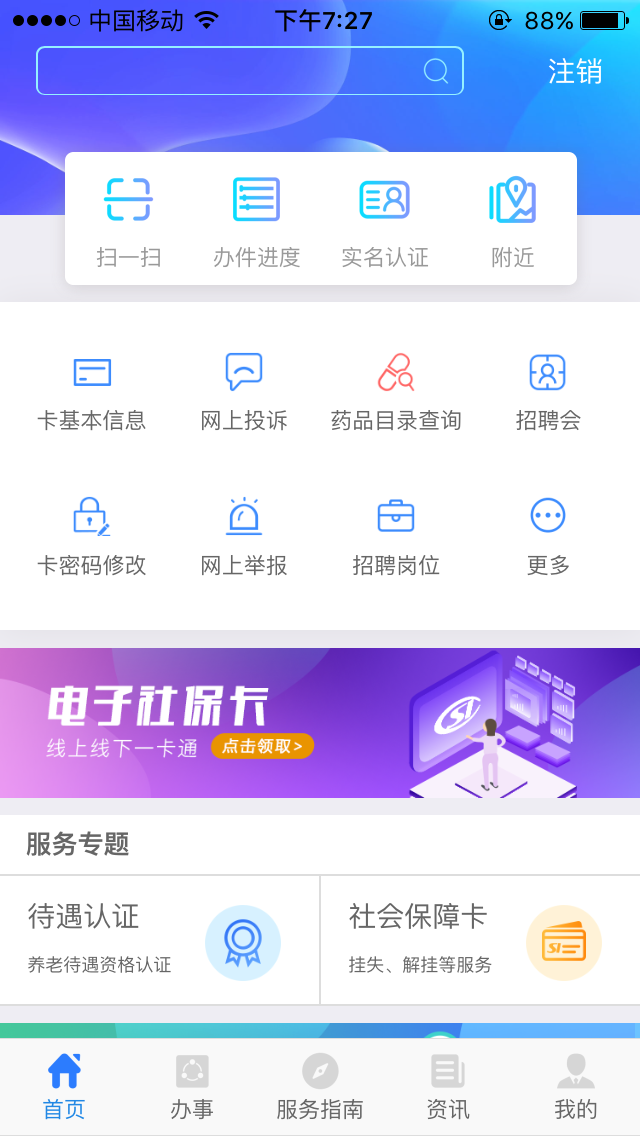Image resolution: width=640 pixels, height=1136 pixels.
Task: Switch to the 办事 tab
Action: pyautogui.click(x=192, y=1087)
